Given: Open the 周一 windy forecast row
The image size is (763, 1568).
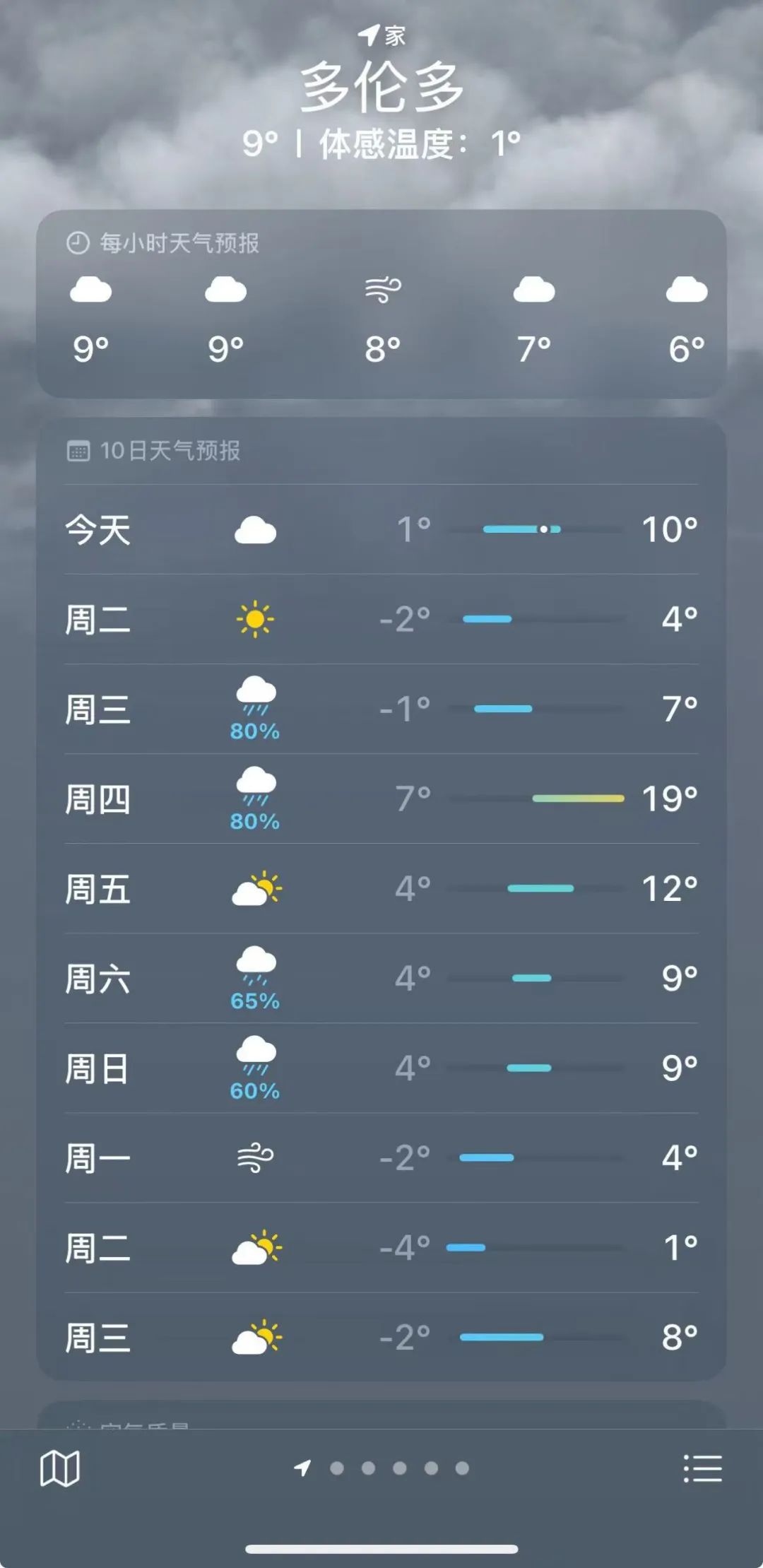Looking at the screenshot, I should pyautogui.click(x=381, y=1157).
